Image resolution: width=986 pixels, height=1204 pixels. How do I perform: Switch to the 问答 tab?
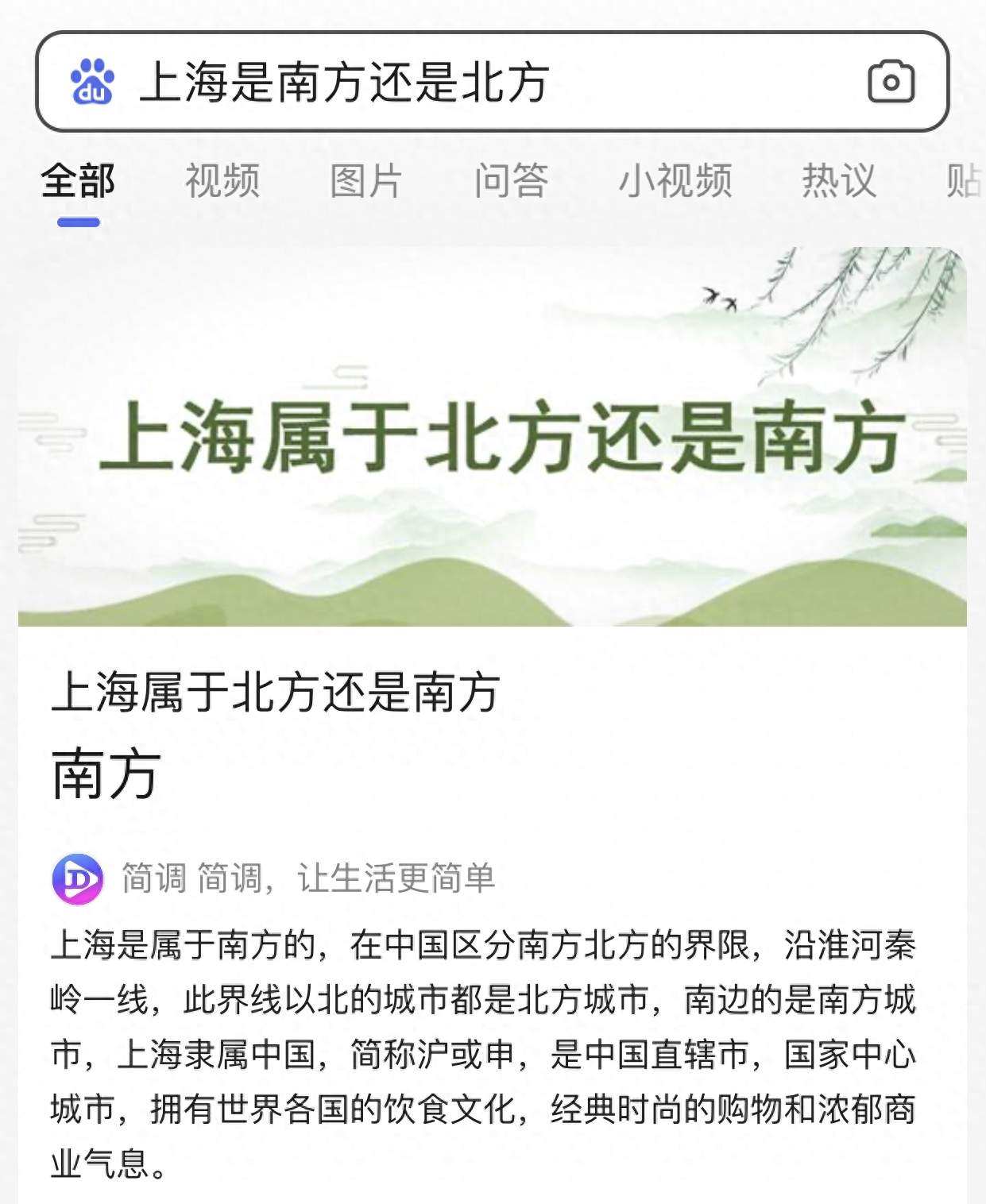click(x=511, y=181)
